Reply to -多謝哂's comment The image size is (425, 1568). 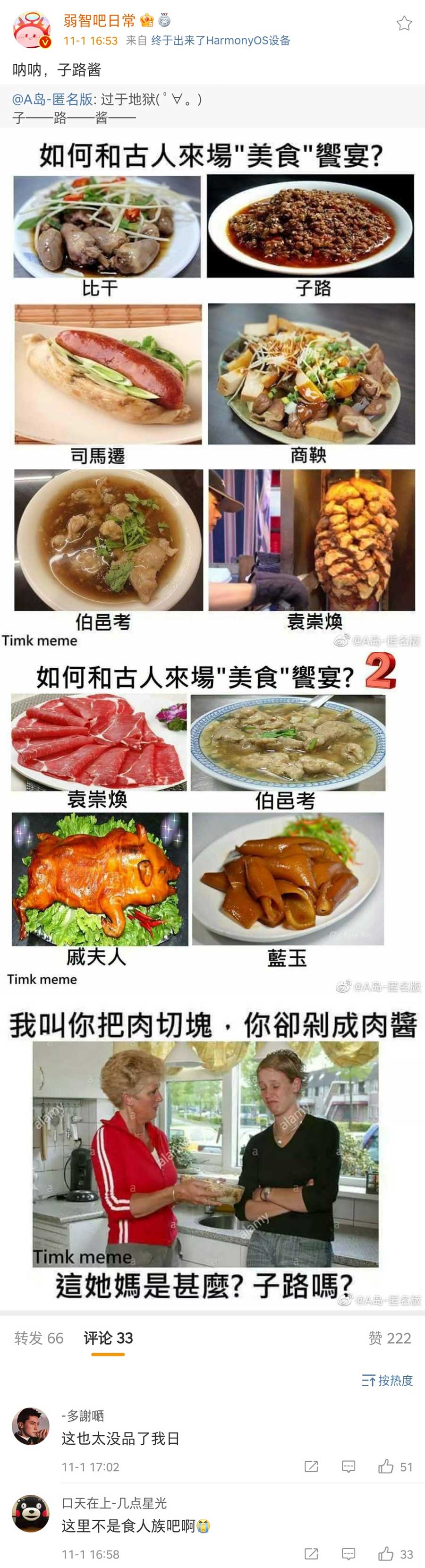348,1466
